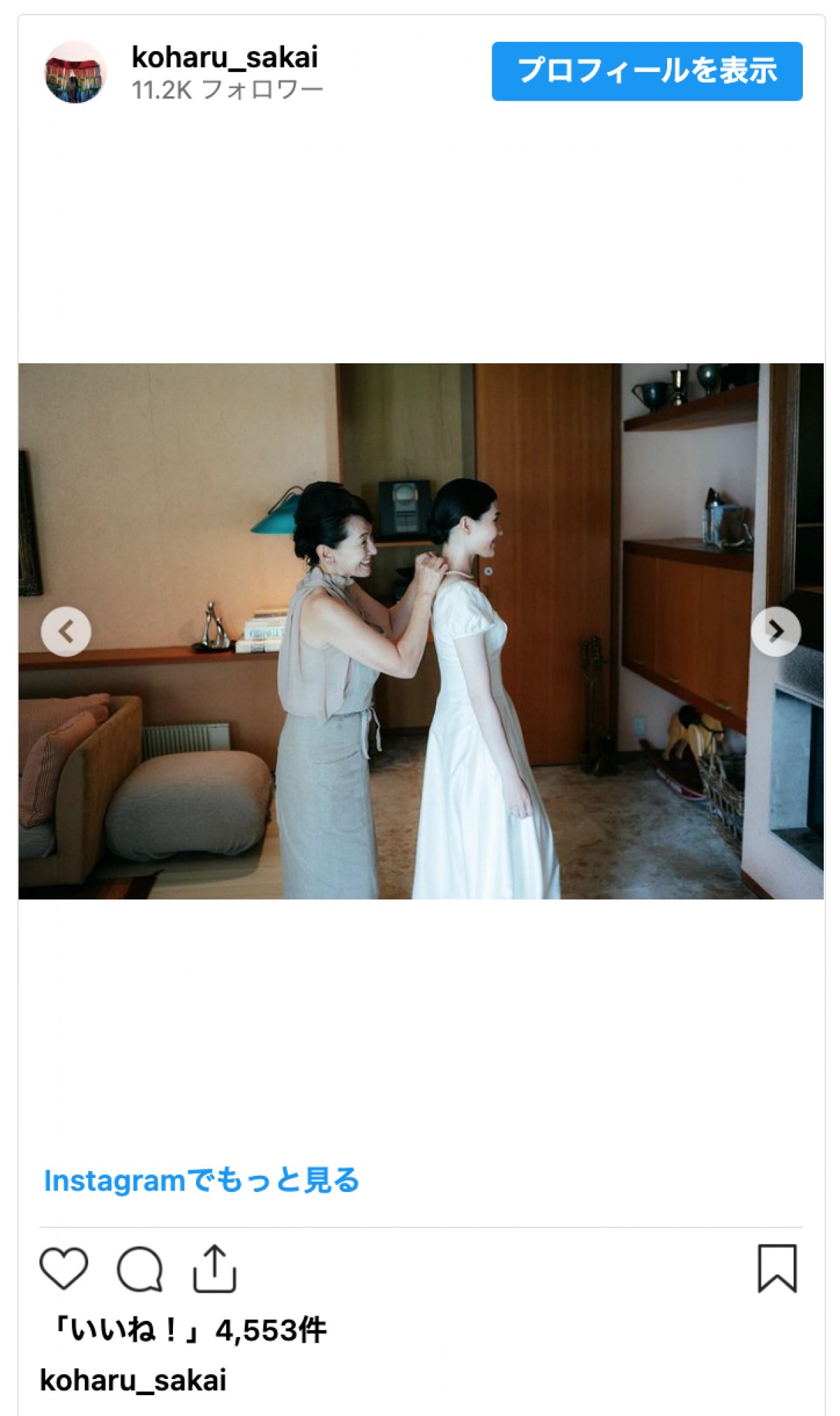Bookmark this post
The image size is (840, 1416).
point(777,1268)
